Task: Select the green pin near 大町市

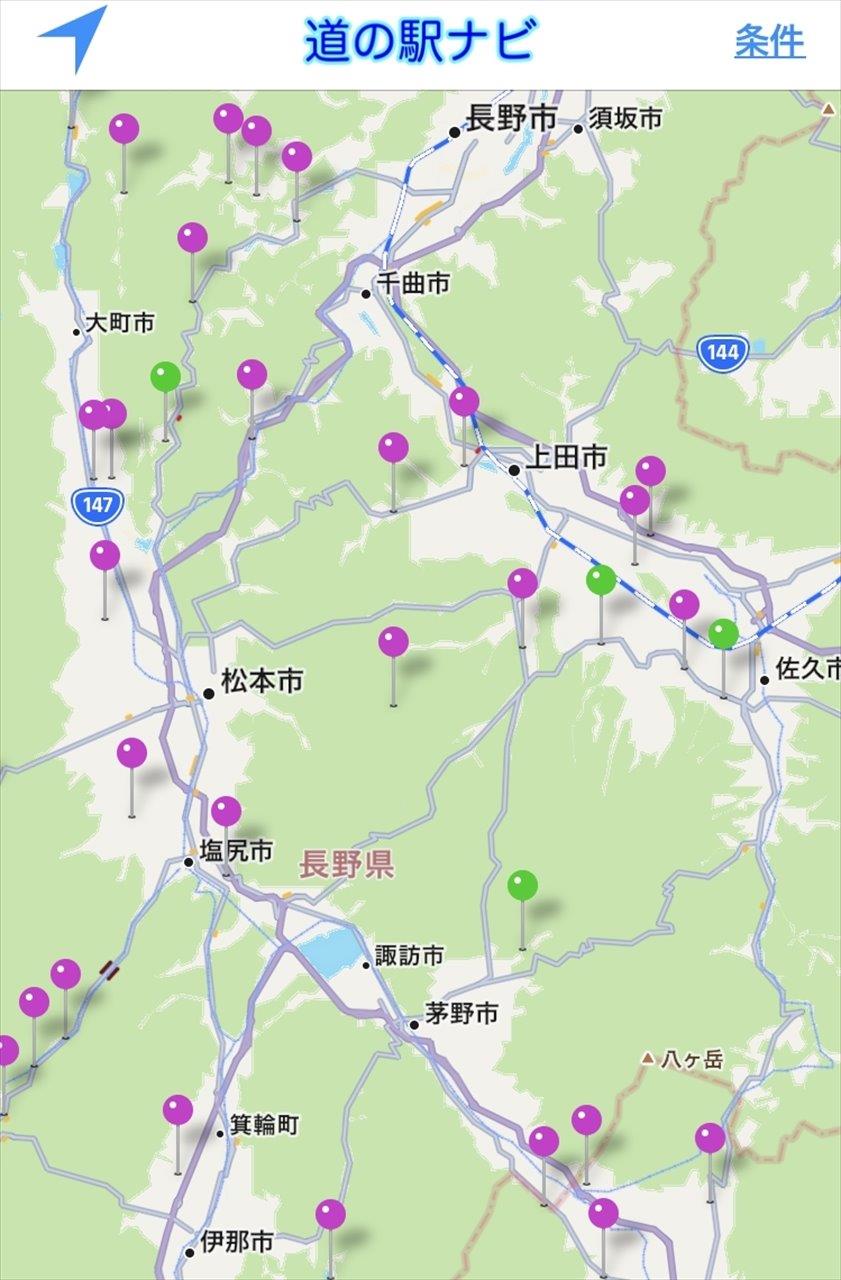Action: coord(166,377)
